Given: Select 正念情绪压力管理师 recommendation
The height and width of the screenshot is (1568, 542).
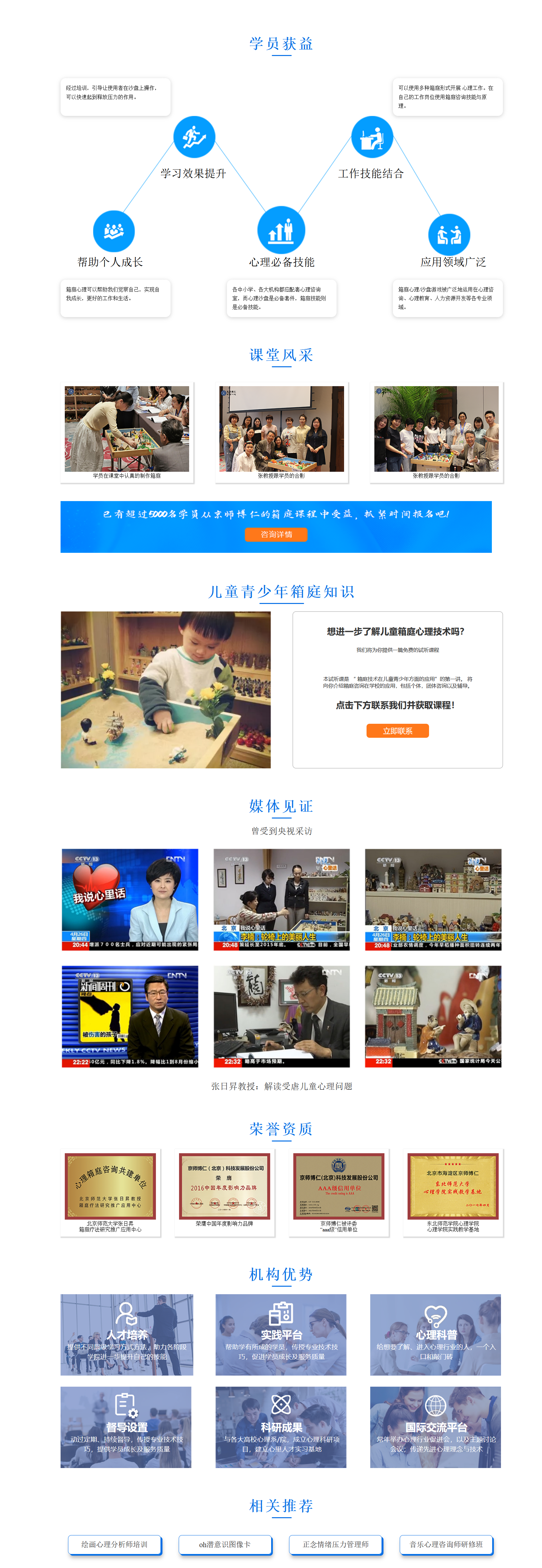Looking at the screenshot, I should click(335, 1544).
